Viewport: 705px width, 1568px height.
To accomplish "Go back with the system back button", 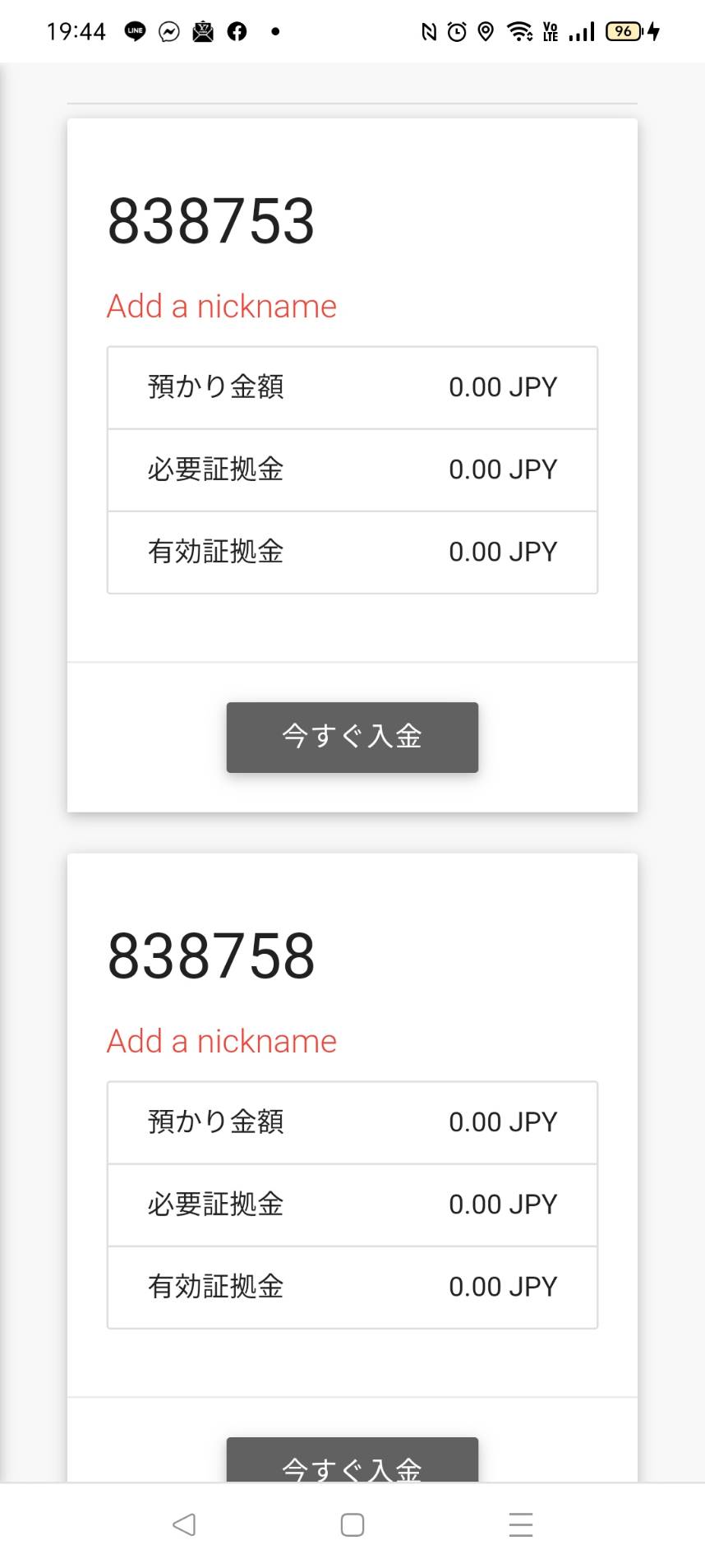I will coord(184,1524).
